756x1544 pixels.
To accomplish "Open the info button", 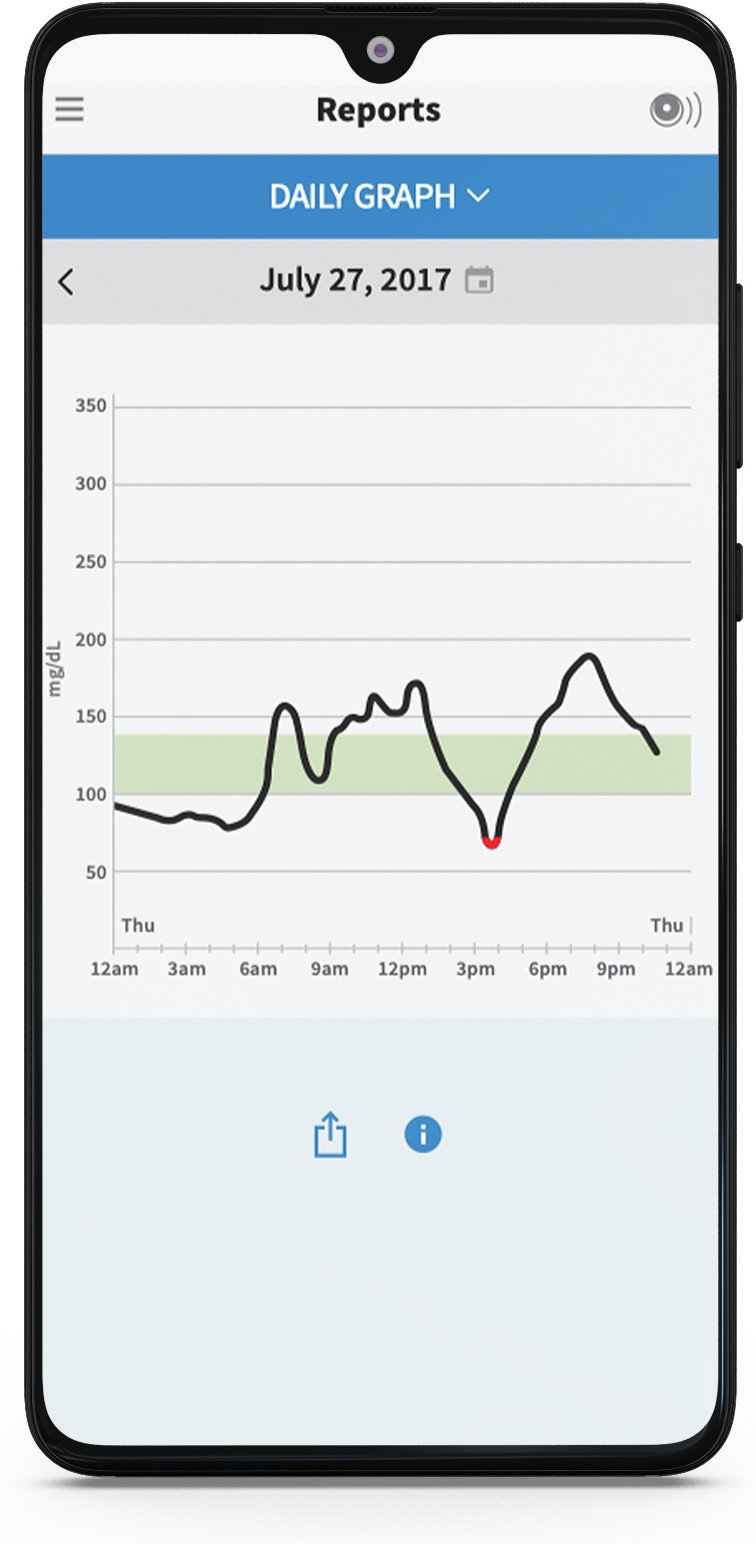I will pyautogui.click(x=423, y=1134).
